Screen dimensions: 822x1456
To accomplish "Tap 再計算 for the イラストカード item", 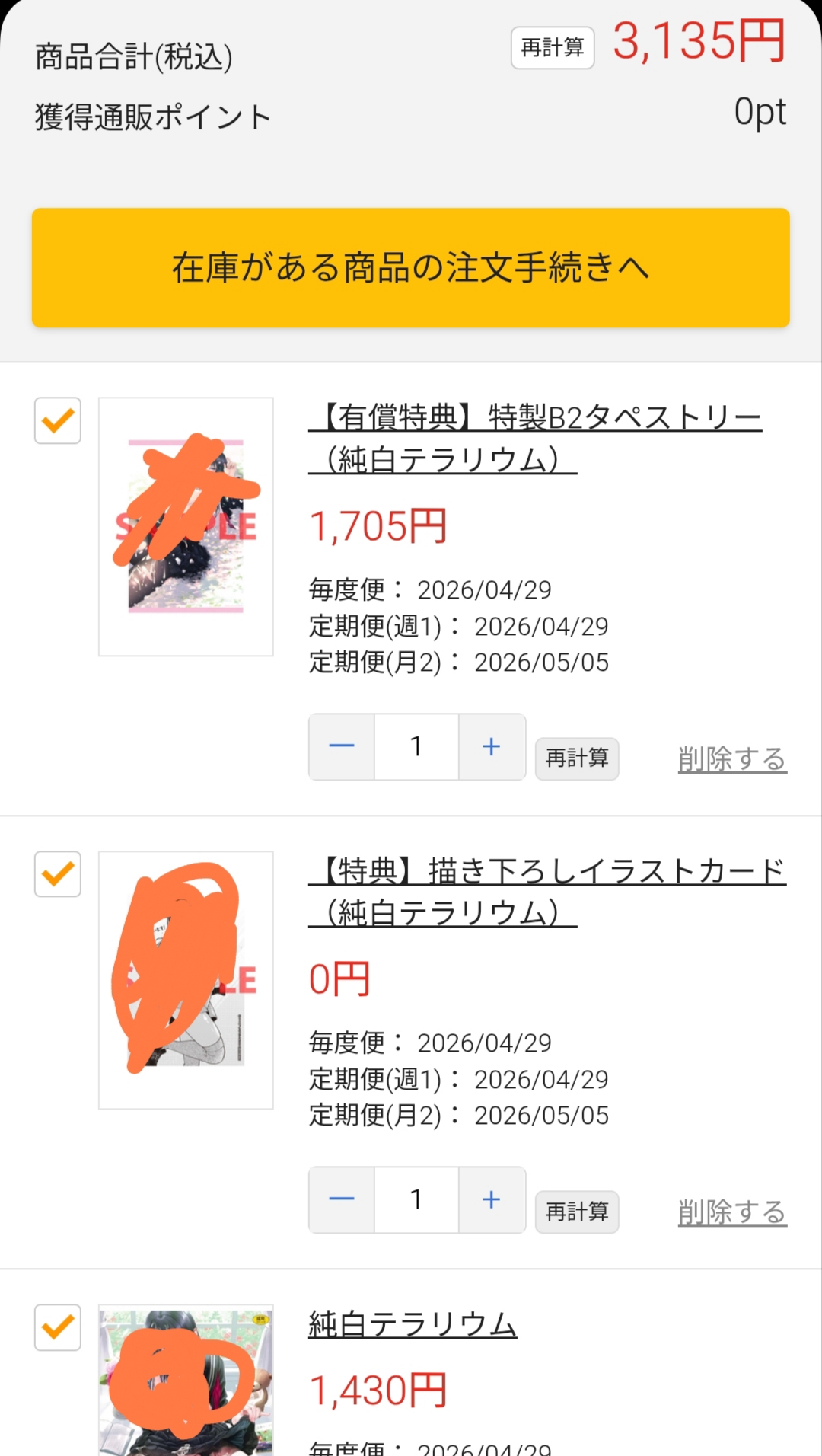I will pos(577,1212).
